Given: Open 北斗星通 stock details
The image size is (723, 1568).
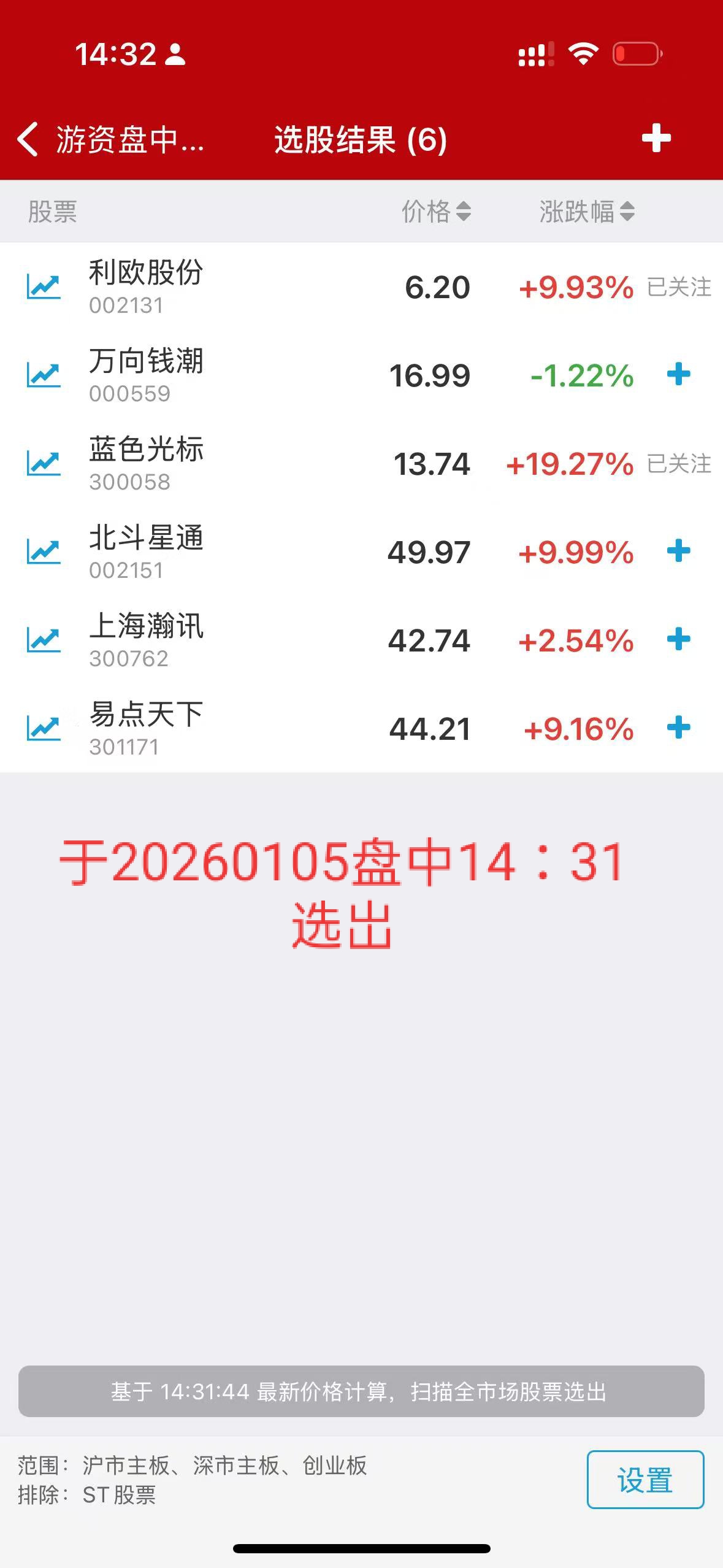Looking at the screenshot, I should [146, 551].
